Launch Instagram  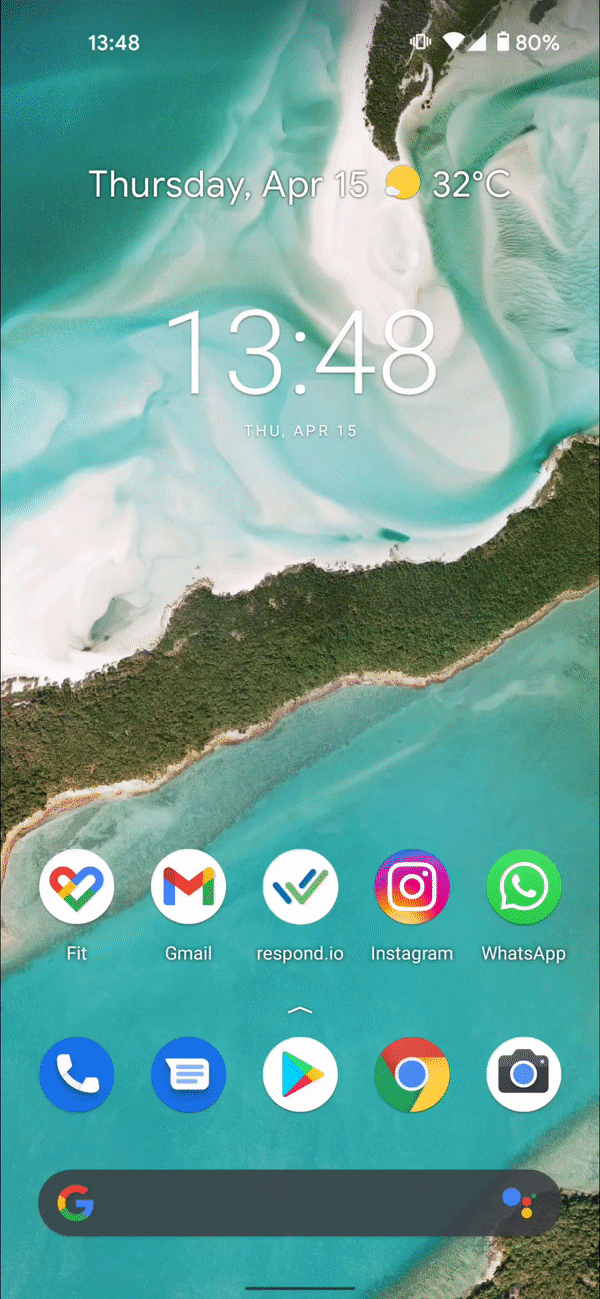(412, 887)
